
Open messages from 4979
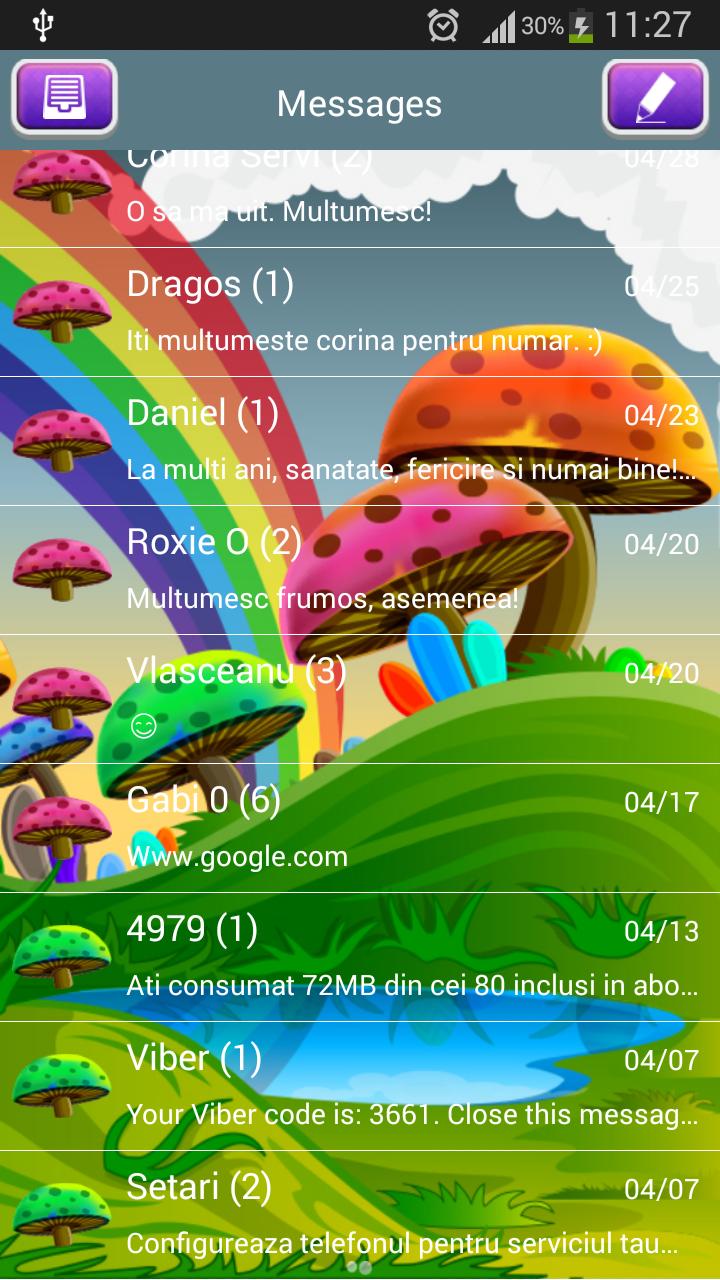tap(360, 957)
